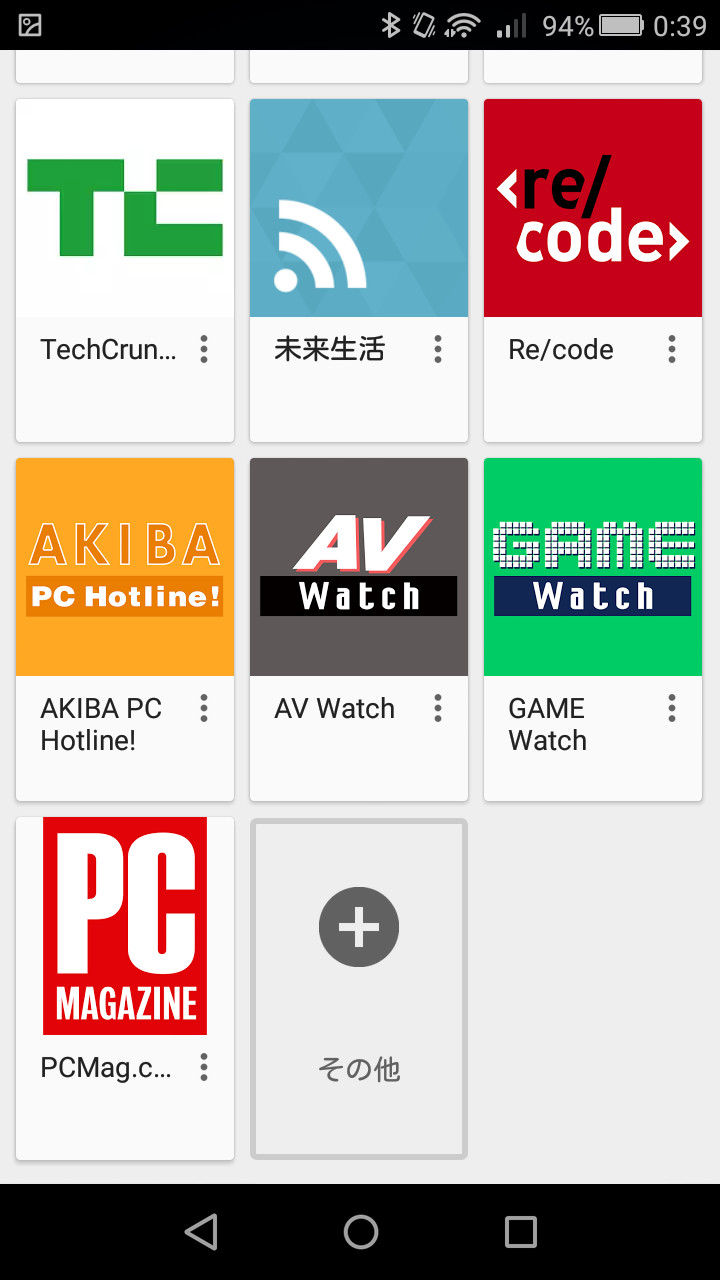The height and width of the screenshot is (1280, 720).
Task: Open the AV Watch news source
Action: pos(358,566)
